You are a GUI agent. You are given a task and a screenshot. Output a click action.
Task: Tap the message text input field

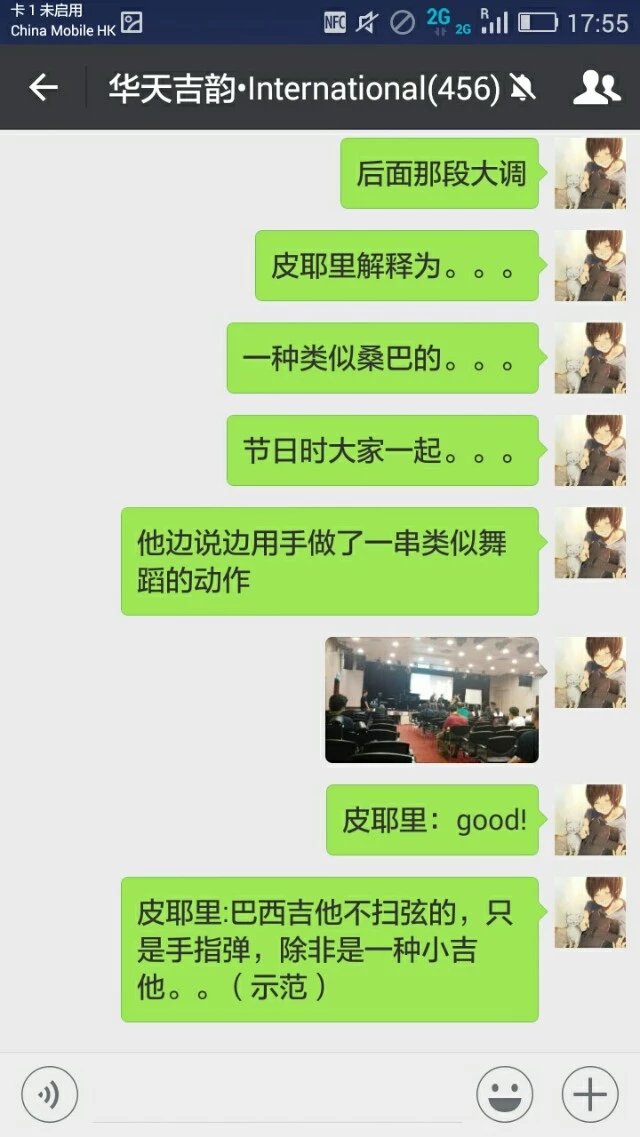[x=275, y=1095]
